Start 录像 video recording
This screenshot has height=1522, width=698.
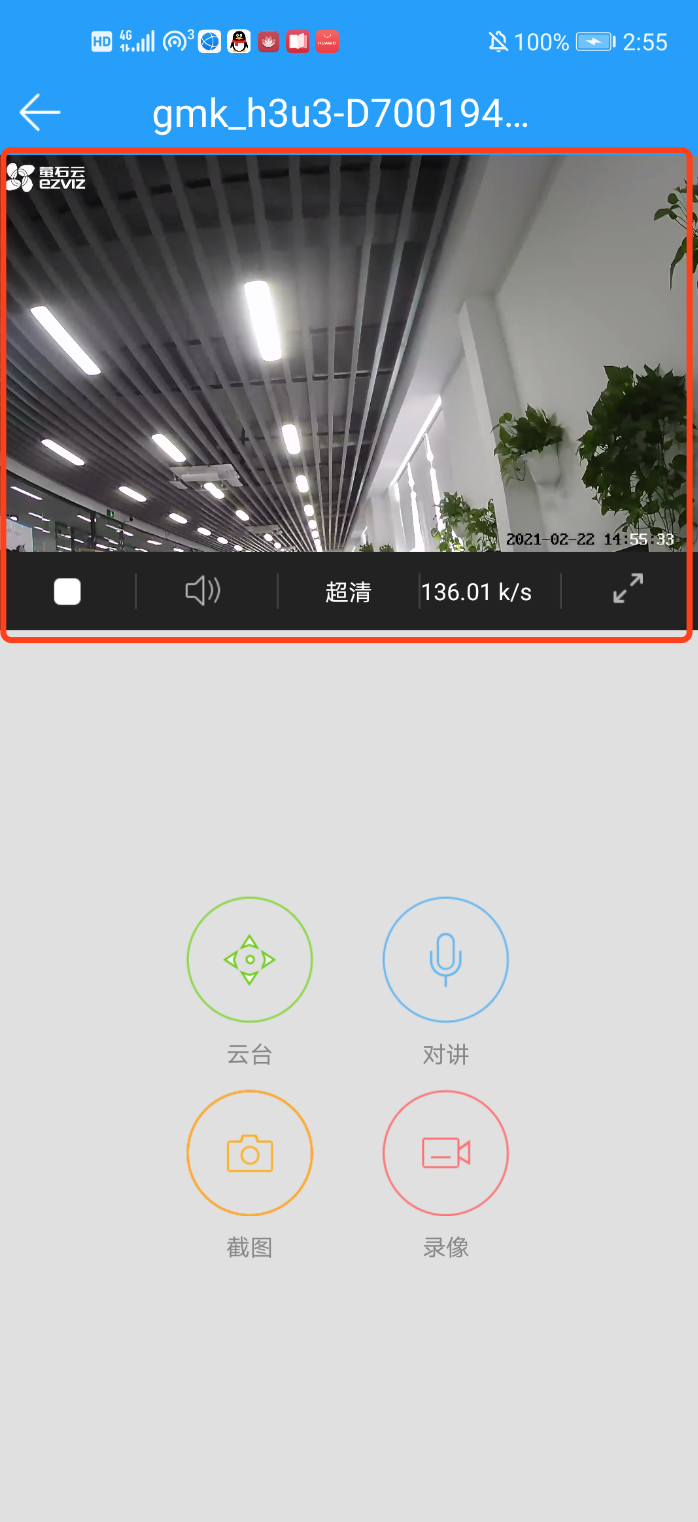(446, 1153)
